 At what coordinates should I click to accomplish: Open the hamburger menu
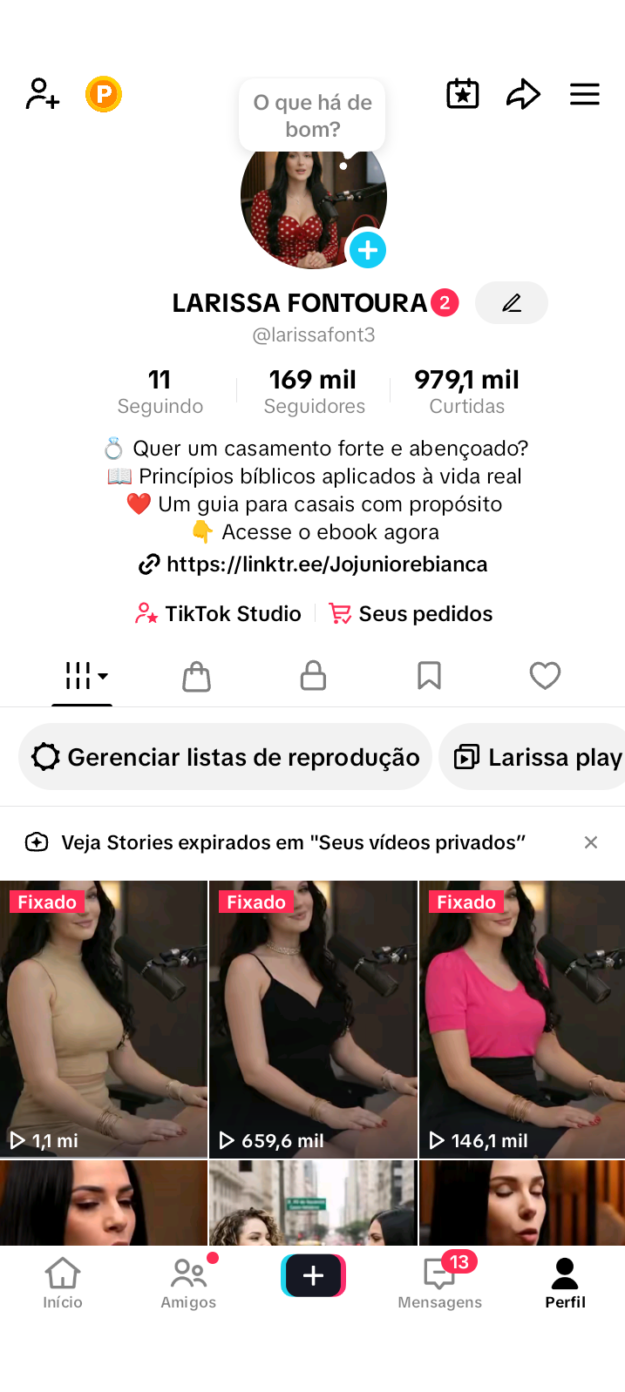584,94
